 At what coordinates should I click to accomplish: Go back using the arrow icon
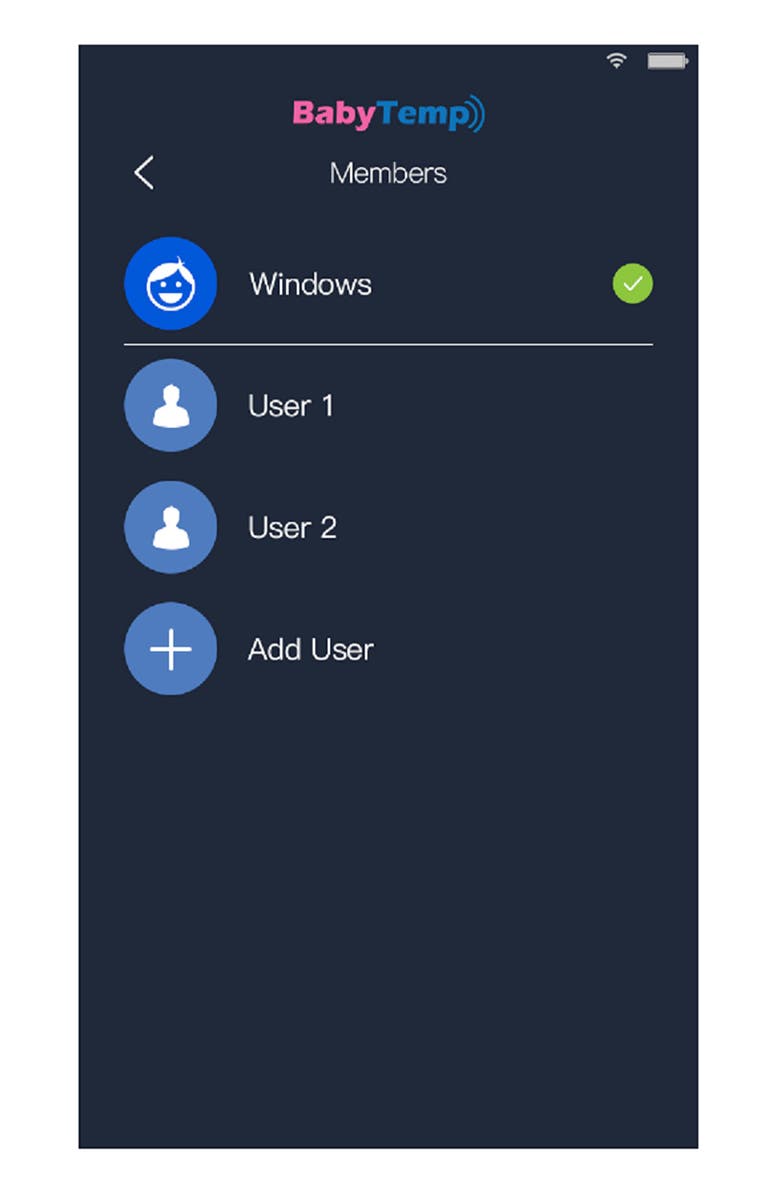point(144,173)
